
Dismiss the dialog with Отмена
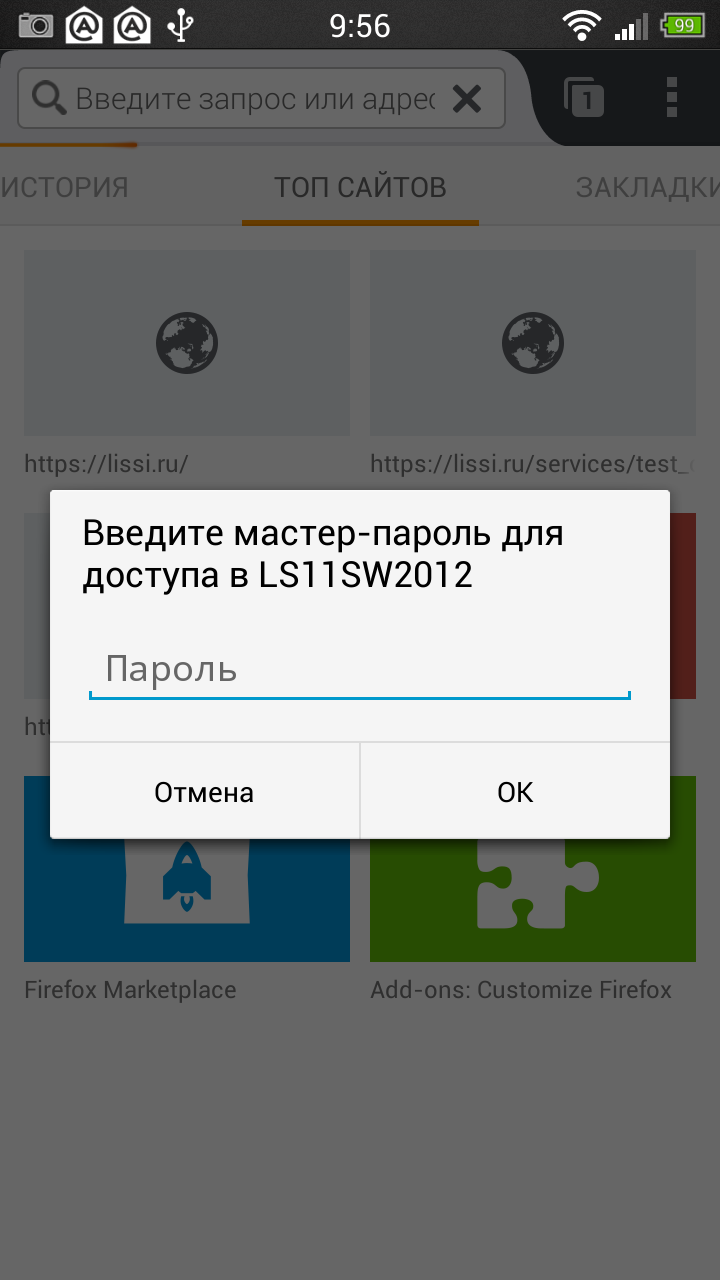pyautogui.click(x=204, y=791)
